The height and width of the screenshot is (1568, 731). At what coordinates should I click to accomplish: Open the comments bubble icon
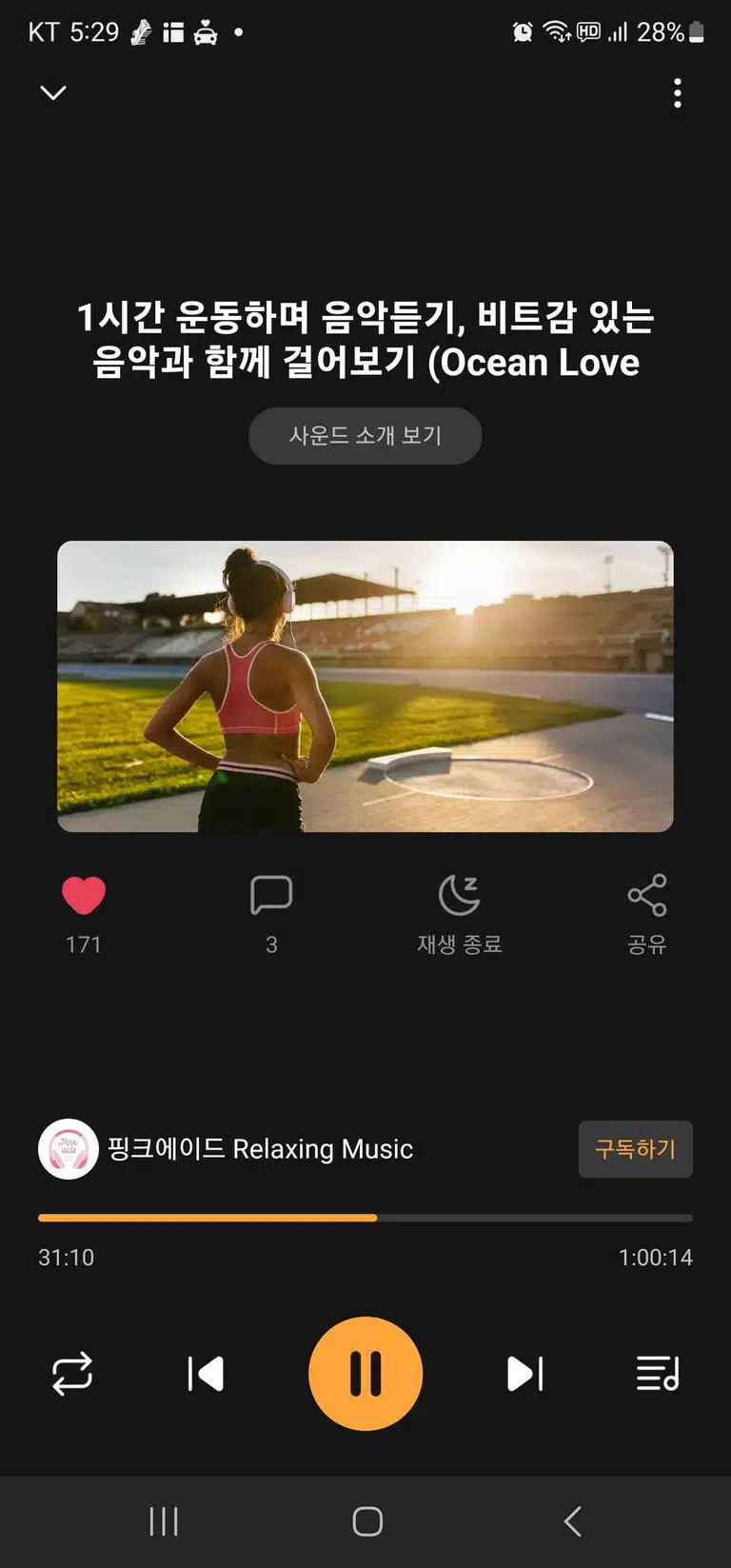[x=271, y=895]
